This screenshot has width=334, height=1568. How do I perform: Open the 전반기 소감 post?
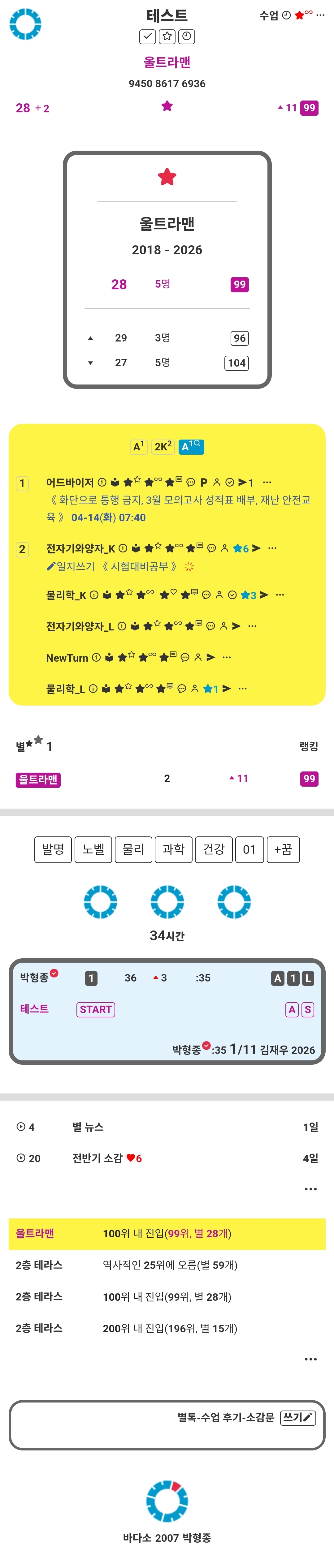pos(98,1158)
